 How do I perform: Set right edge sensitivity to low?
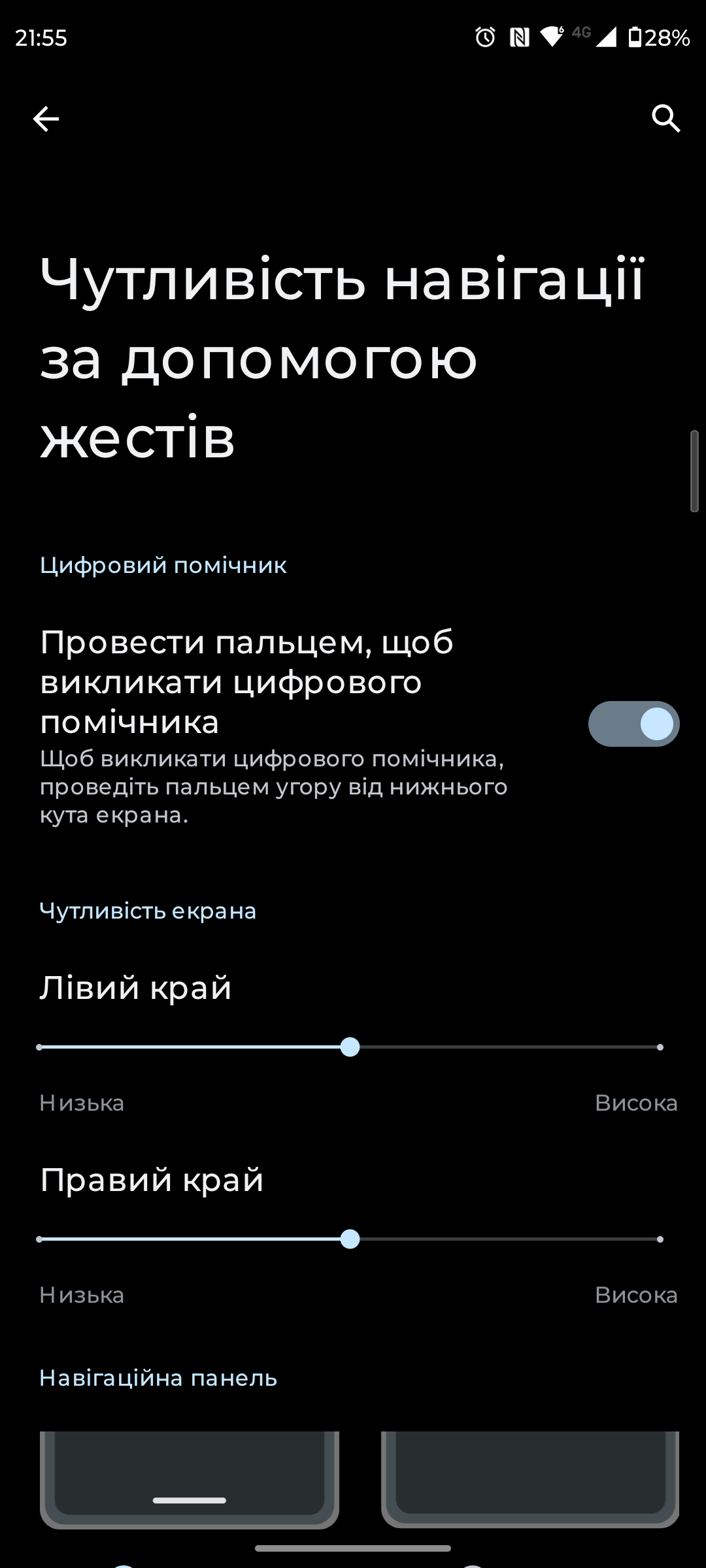coord(40,1239)
